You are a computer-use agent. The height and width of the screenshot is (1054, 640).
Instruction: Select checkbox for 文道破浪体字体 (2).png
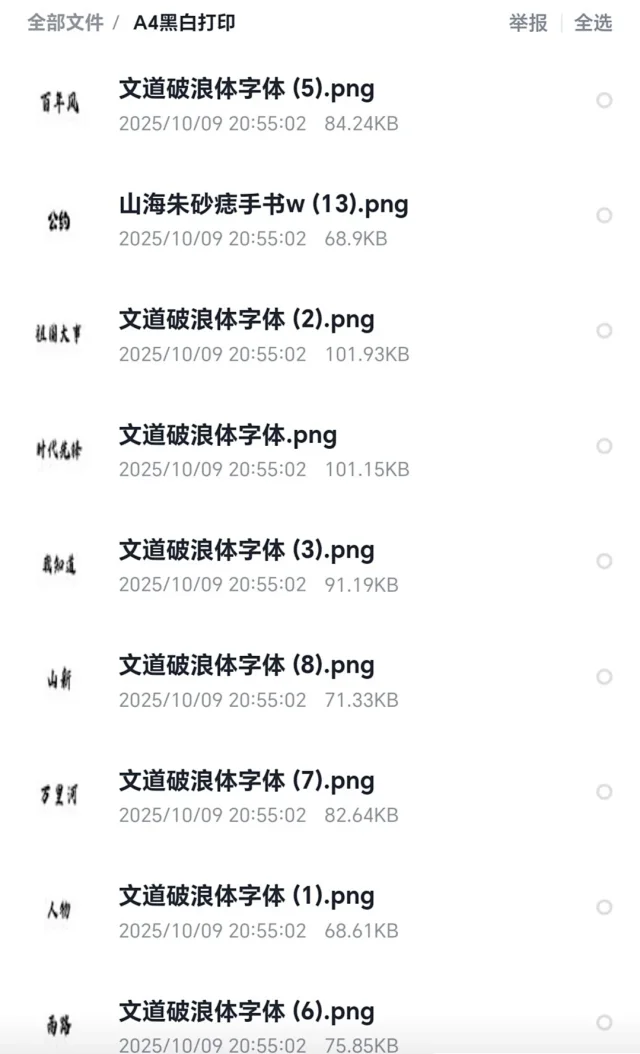[x=604, y=330]
